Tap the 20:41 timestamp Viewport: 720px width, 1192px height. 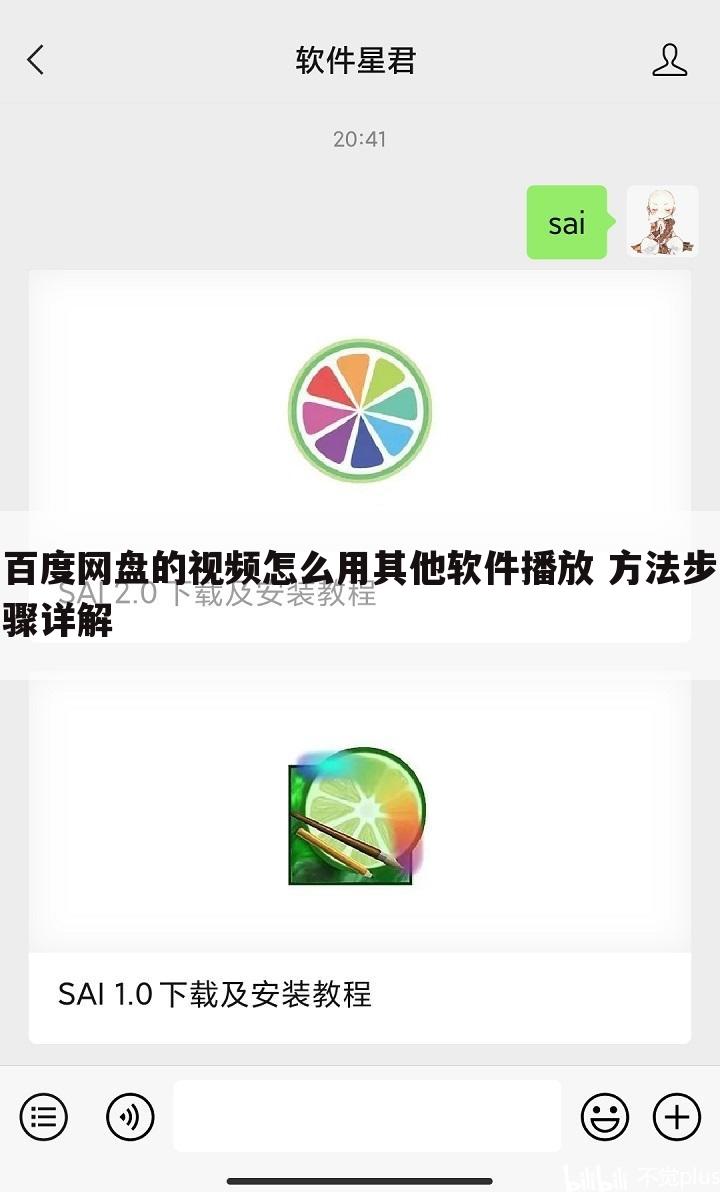[x=359, y=139]
